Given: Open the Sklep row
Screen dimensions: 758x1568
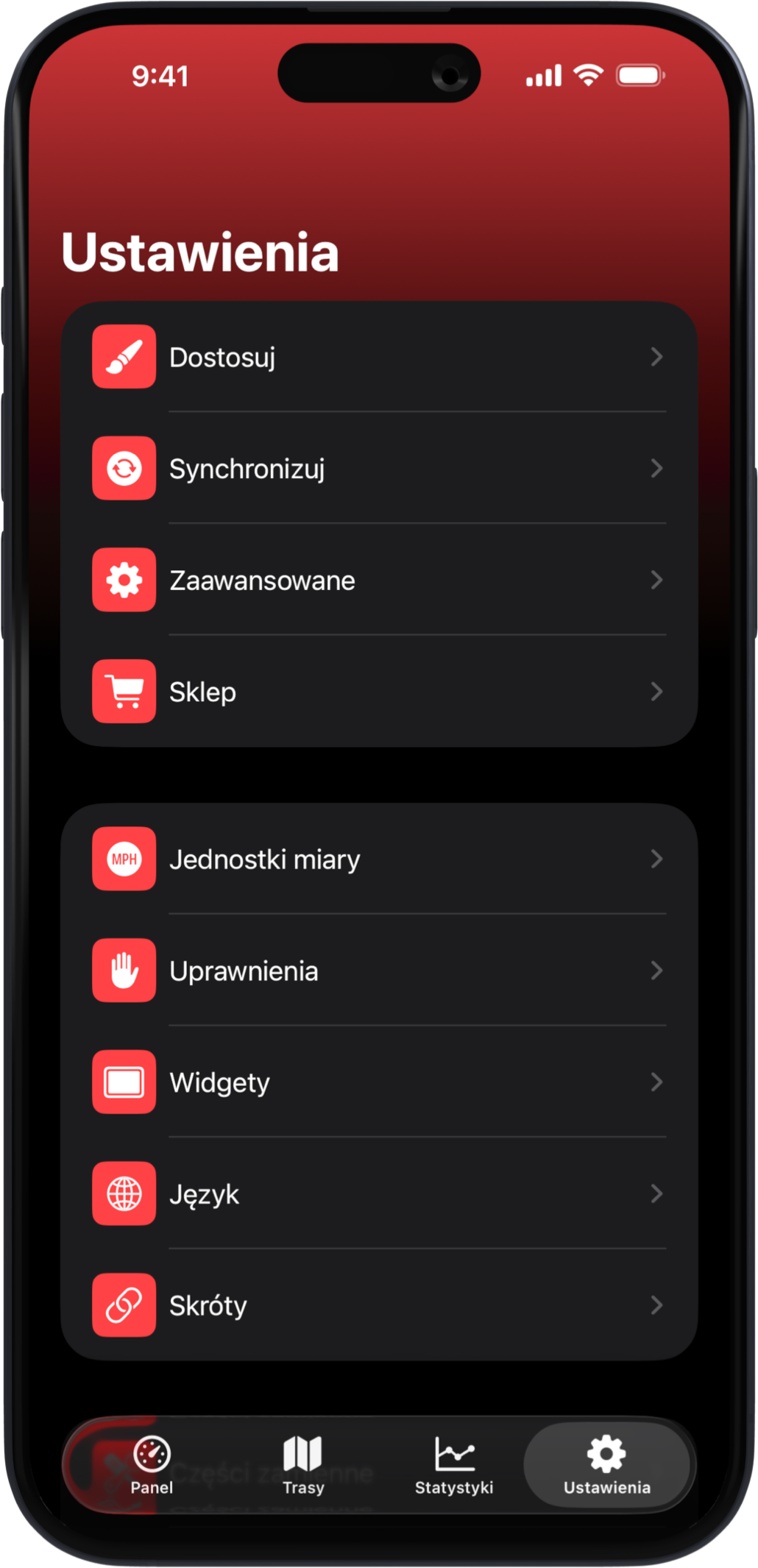Looking at the screenshot, I should pyautogui.click(x=378, y=692).
